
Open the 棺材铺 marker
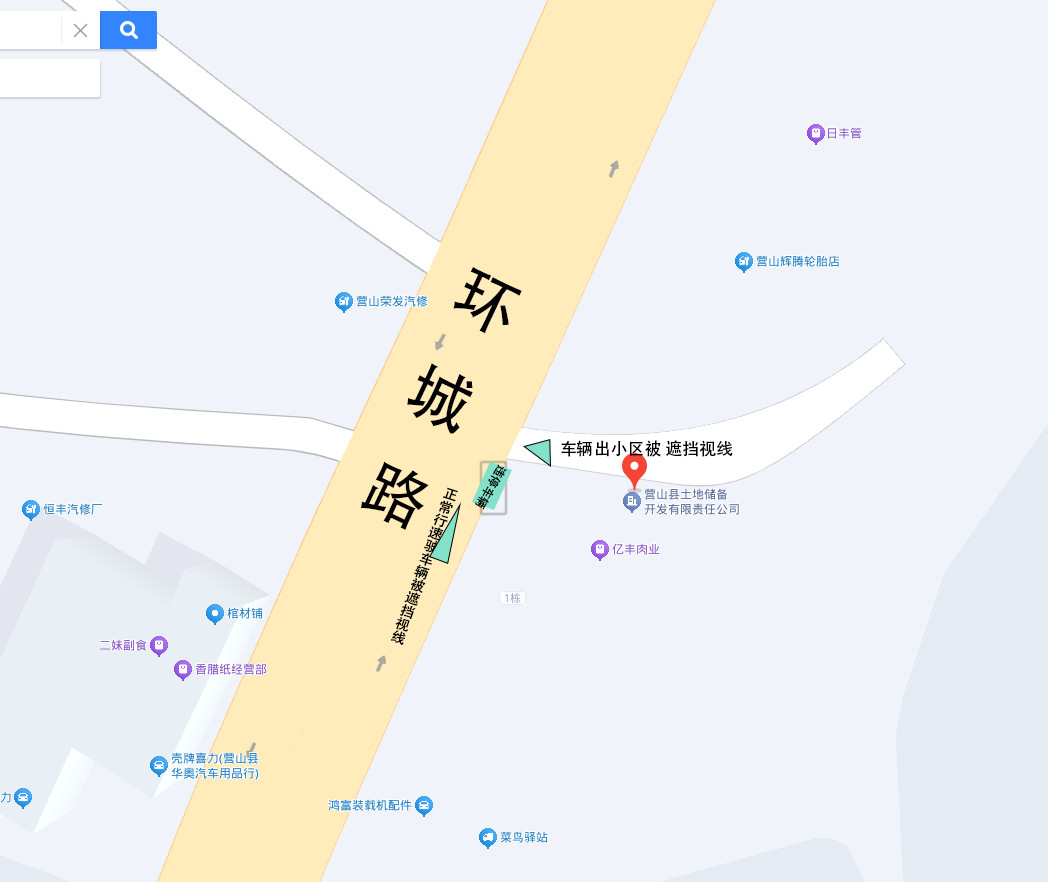pyautogui.click(x=214, y=613)
